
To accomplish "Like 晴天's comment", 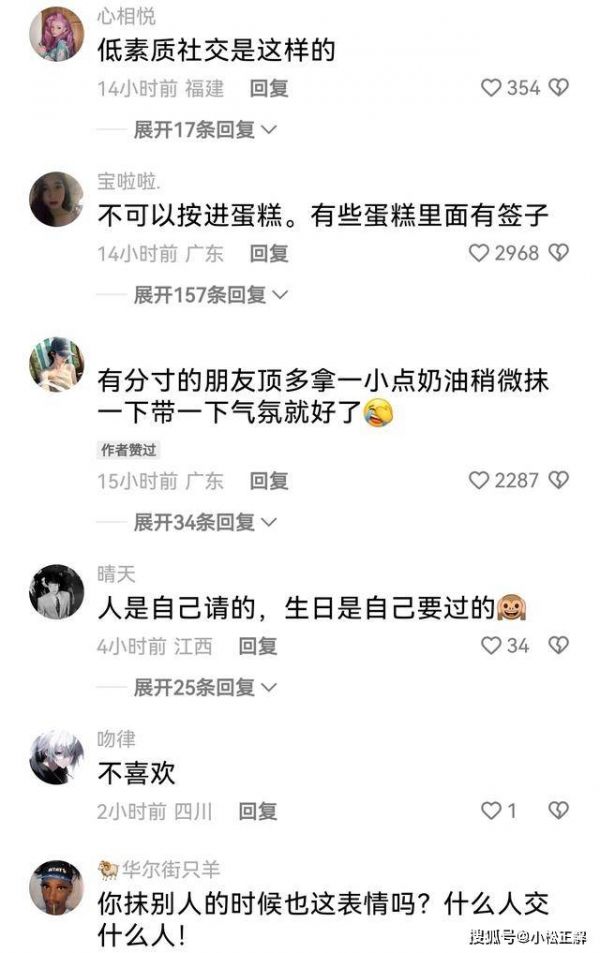I will [491, 646].
